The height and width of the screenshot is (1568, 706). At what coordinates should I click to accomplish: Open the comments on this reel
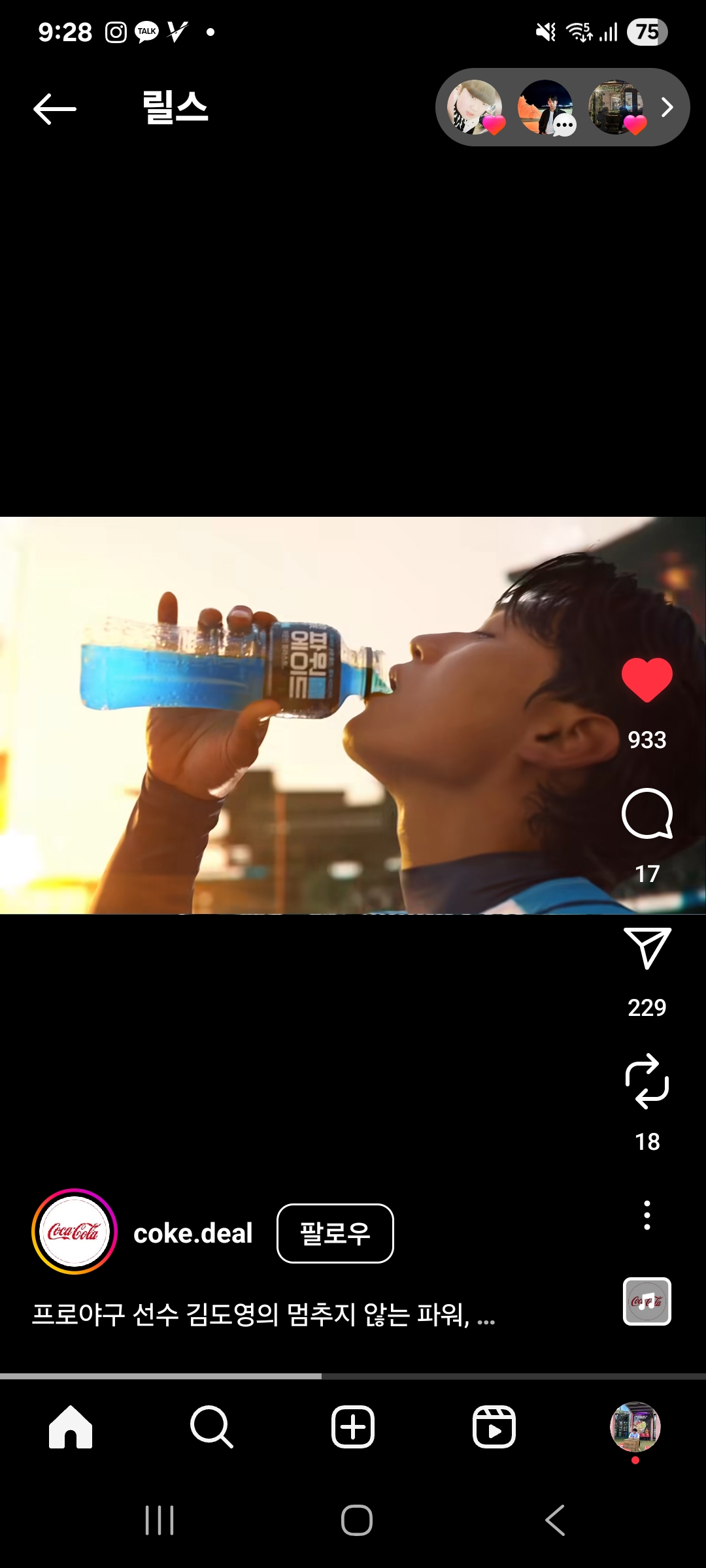click(647, 813)
